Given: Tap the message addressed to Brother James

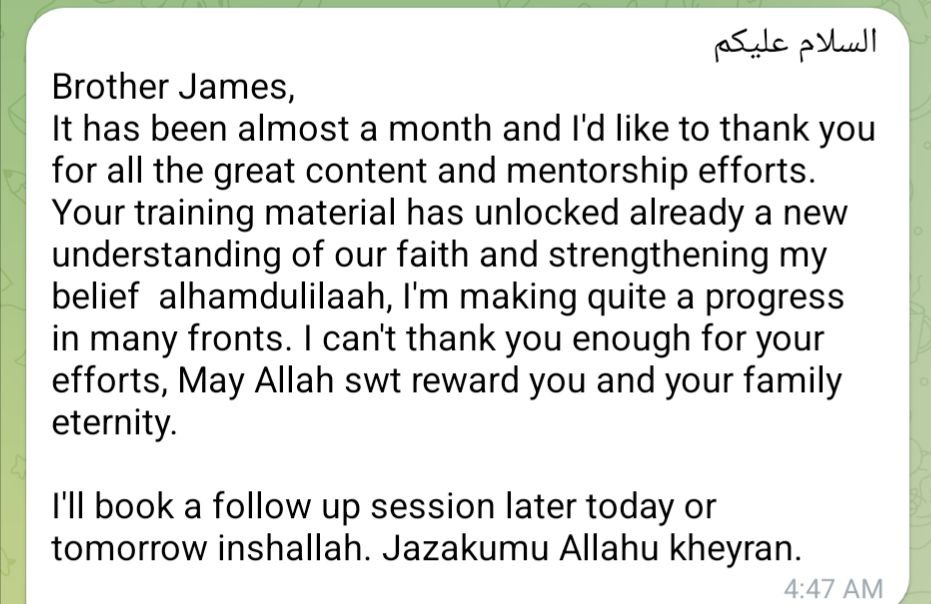Looking at the screenshot, I should click(467, 308).
